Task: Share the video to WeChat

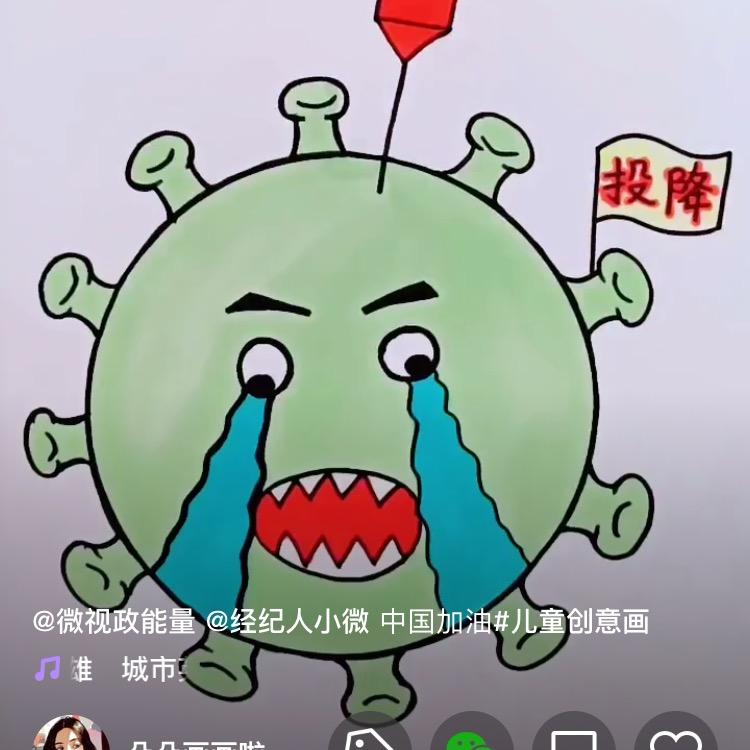Action: click(471, 738)
